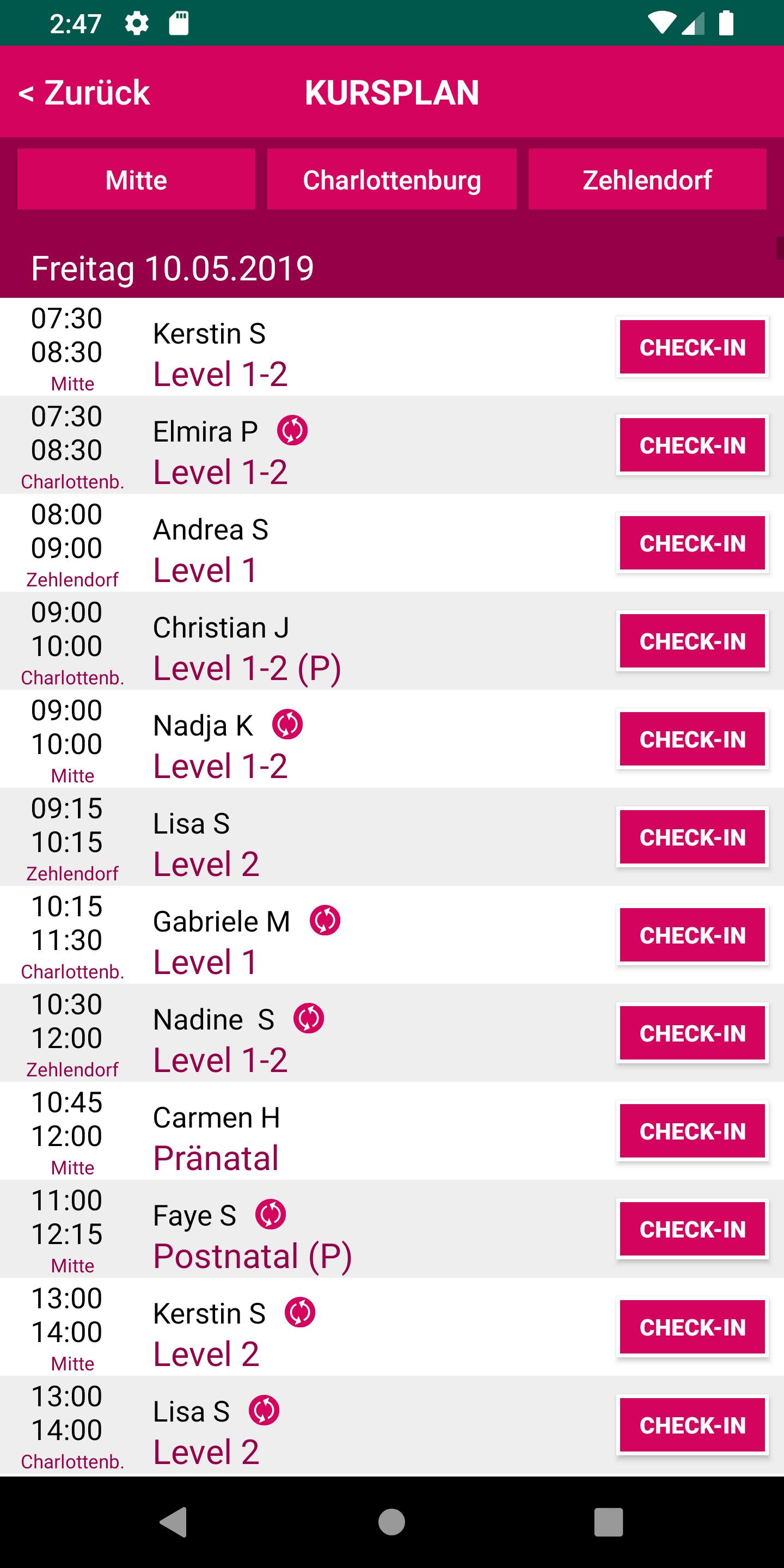Check in to Christian J's class
Viewport: 784px width, 1568px height.
pyautogui.click(x=692, y=641)
